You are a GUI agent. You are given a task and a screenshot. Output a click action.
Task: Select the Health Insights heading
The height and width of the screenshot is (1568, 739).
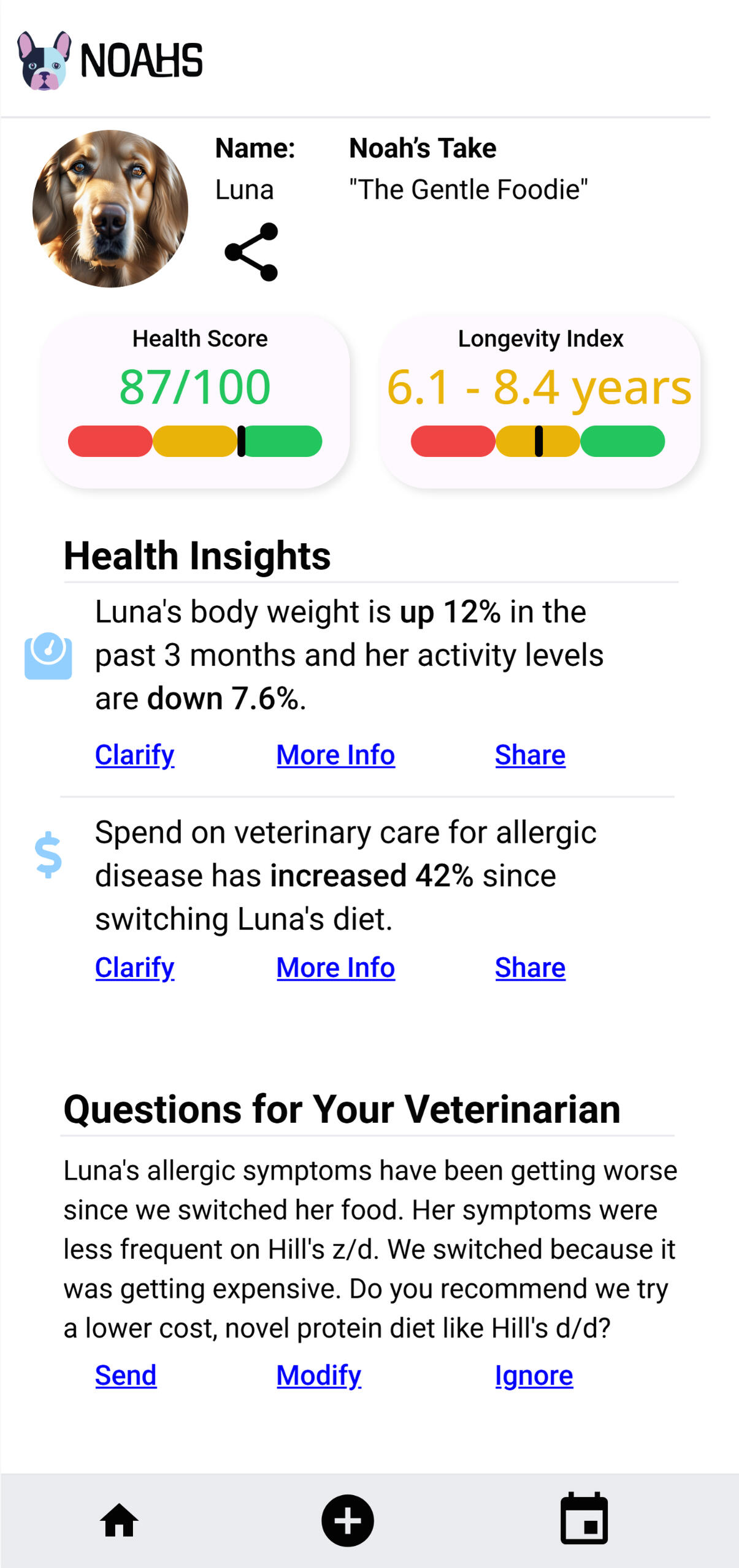tap(196, 556)
